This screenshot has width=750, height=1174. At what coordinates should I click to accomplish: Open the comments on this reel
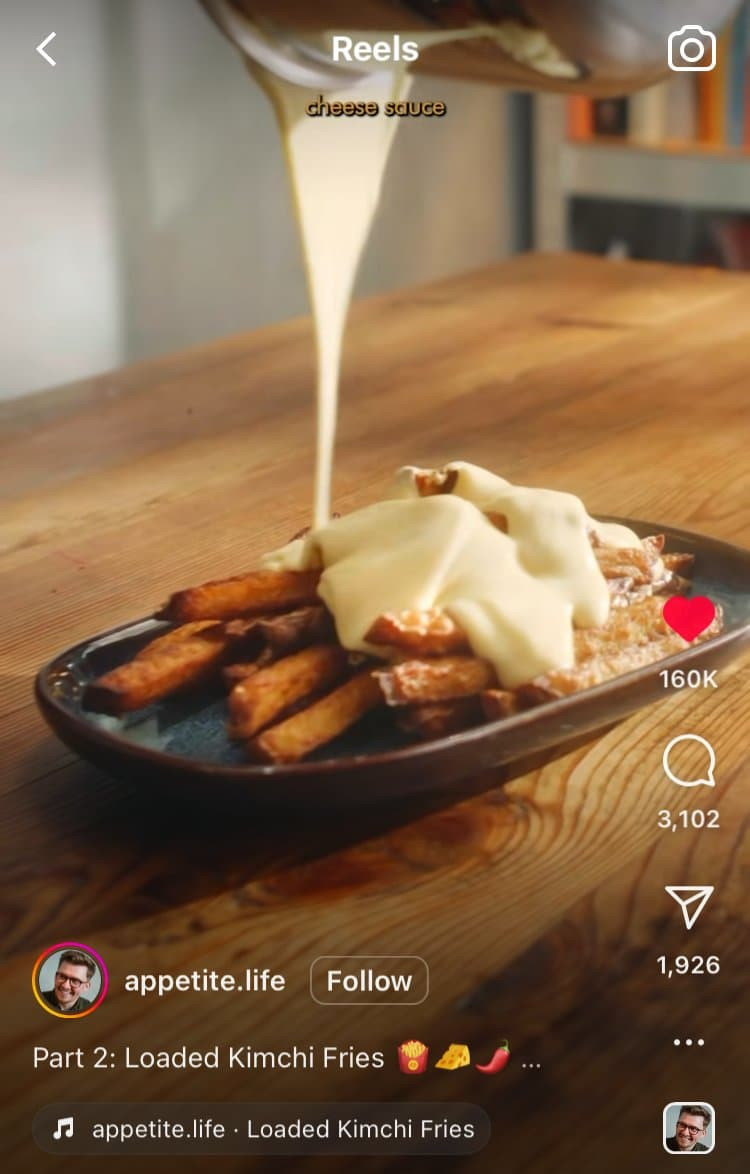pos(689,764)
